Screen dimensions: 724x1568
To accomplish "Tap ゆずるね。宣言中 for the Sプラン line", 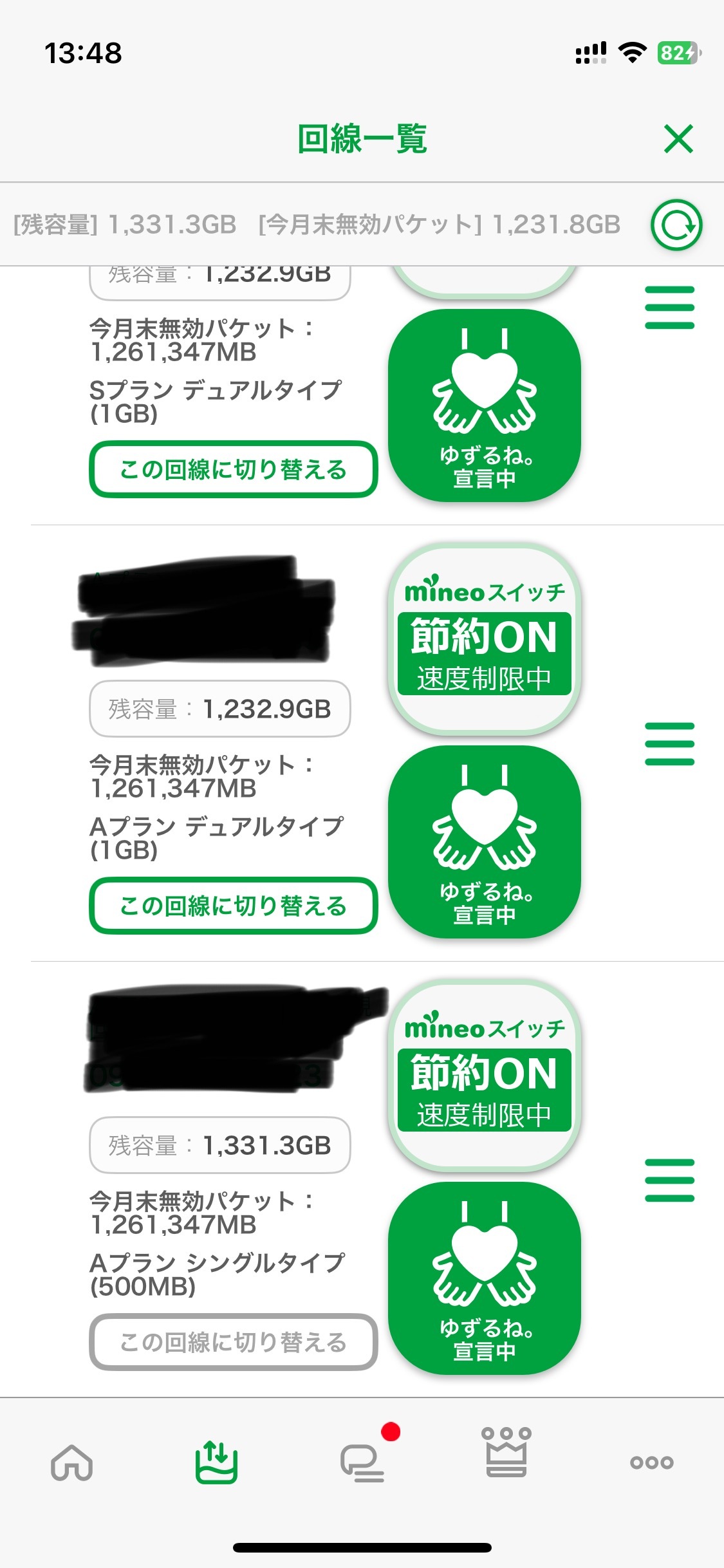I will click(485, 406).
